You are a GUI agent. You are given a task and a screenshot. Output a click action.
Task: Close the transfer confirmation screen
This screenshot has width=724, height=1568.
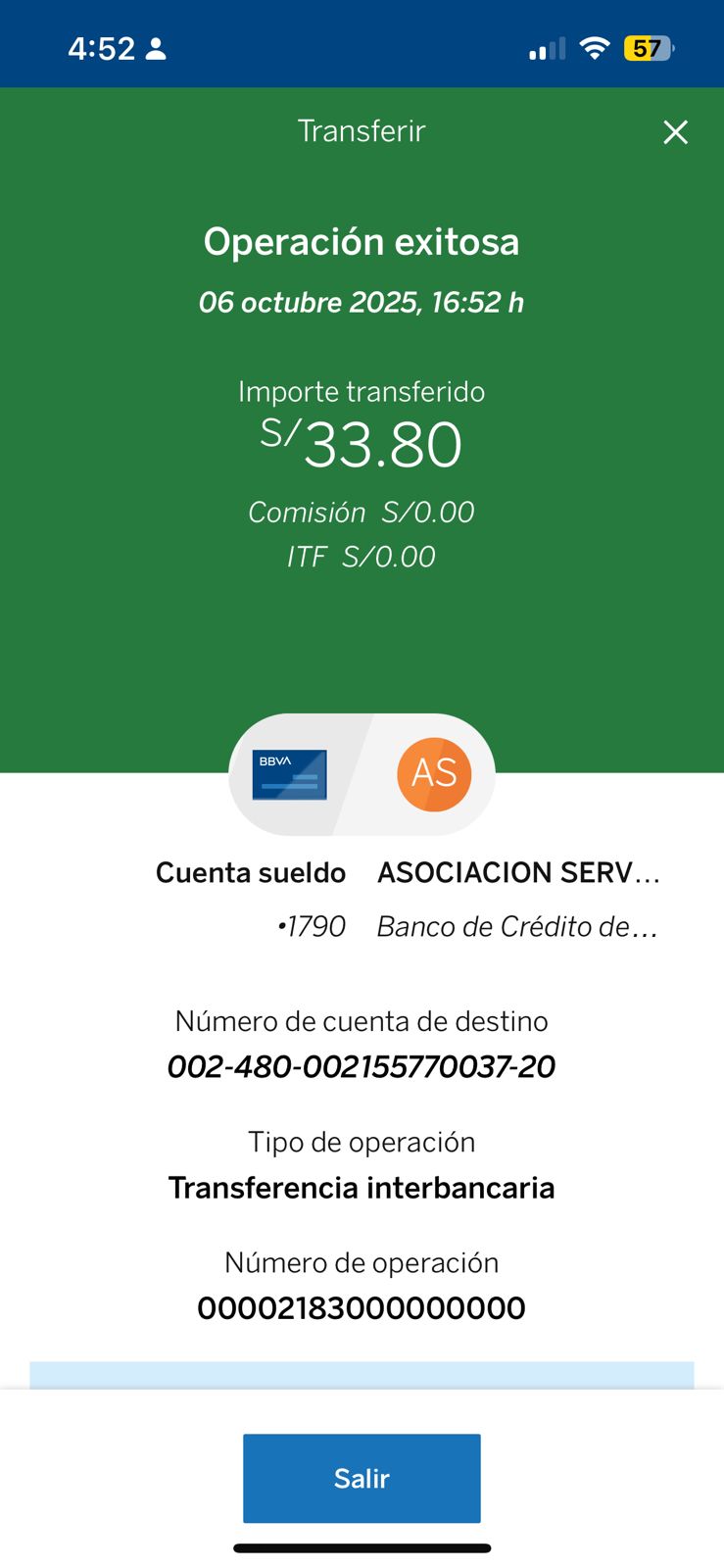point(675,132)
